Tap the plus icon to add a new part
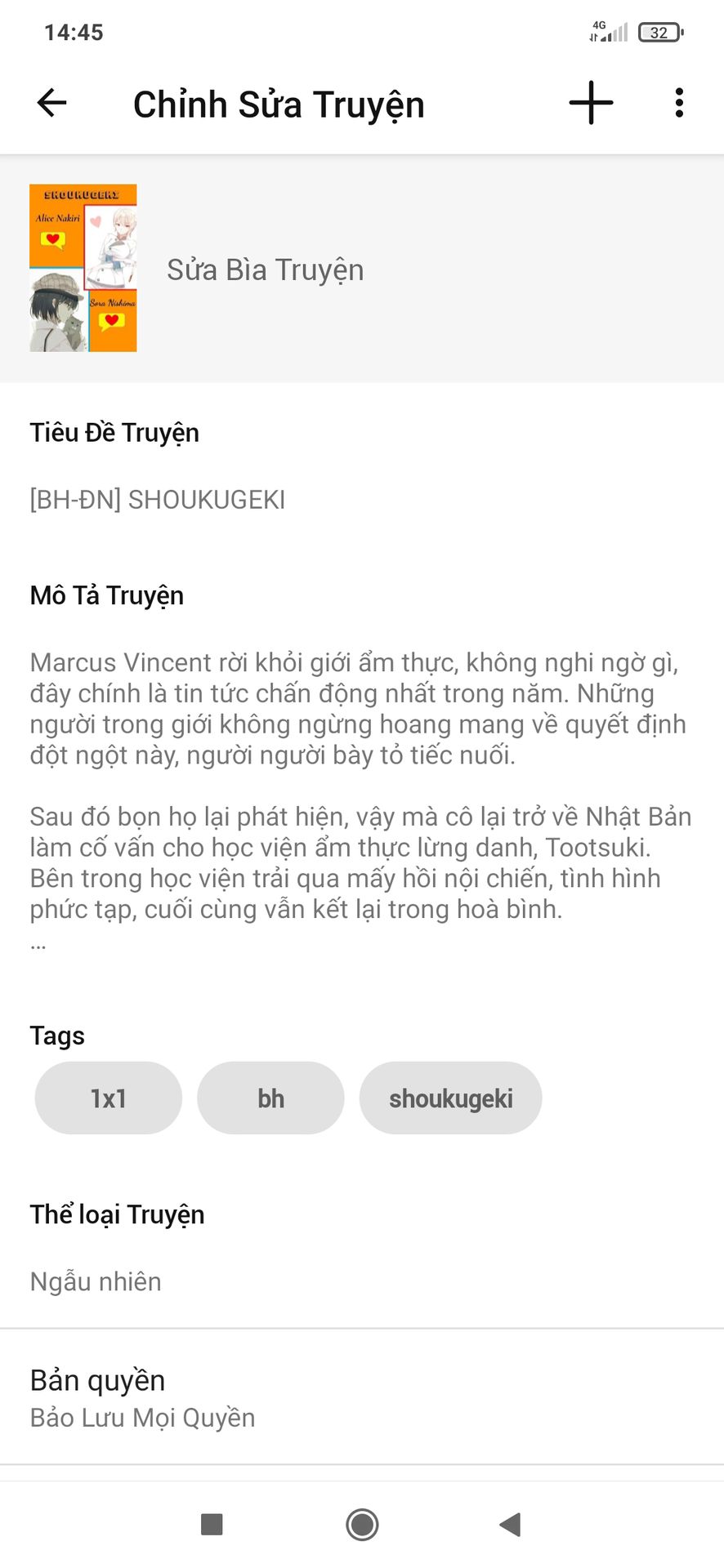This screenshot has height=1568, width=724. click(x=591, y=103)
